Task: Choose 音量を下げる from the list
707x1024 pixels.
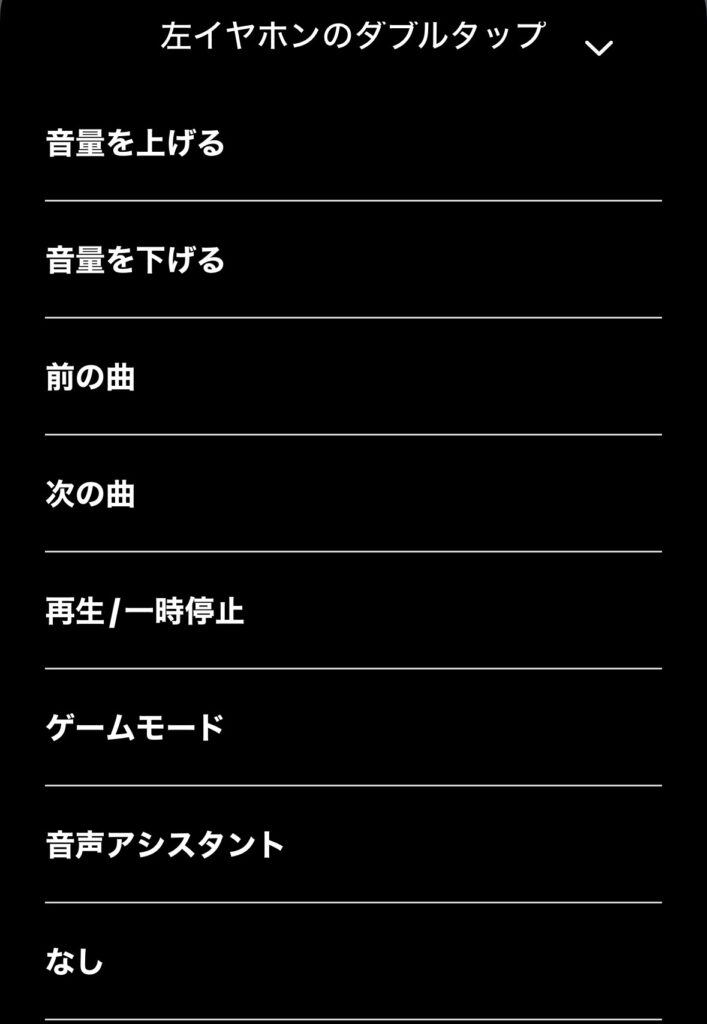Action: pyautogui.click(x=136, y=261)
